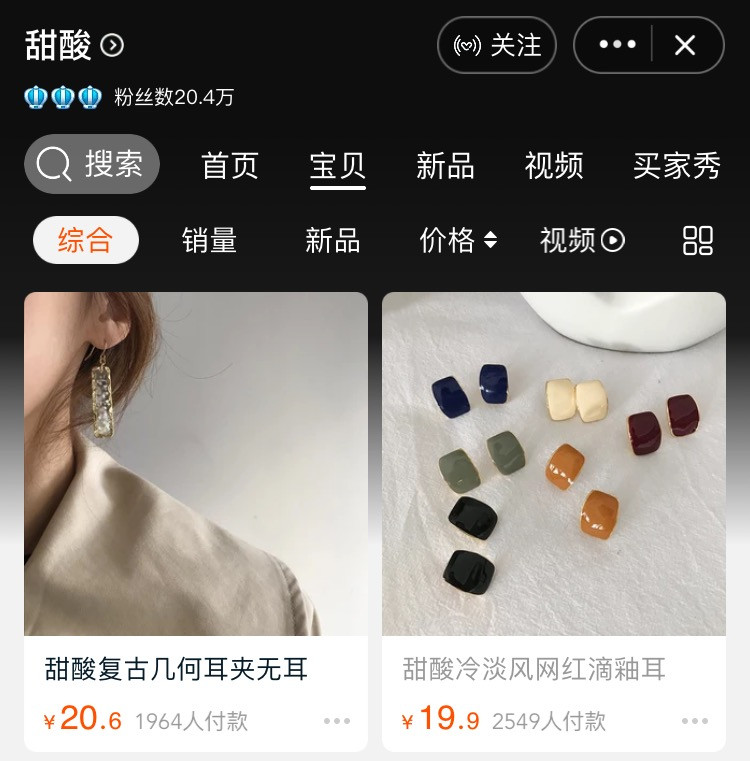
Task: Open the 搜索 search box
Action: [92, 164]
